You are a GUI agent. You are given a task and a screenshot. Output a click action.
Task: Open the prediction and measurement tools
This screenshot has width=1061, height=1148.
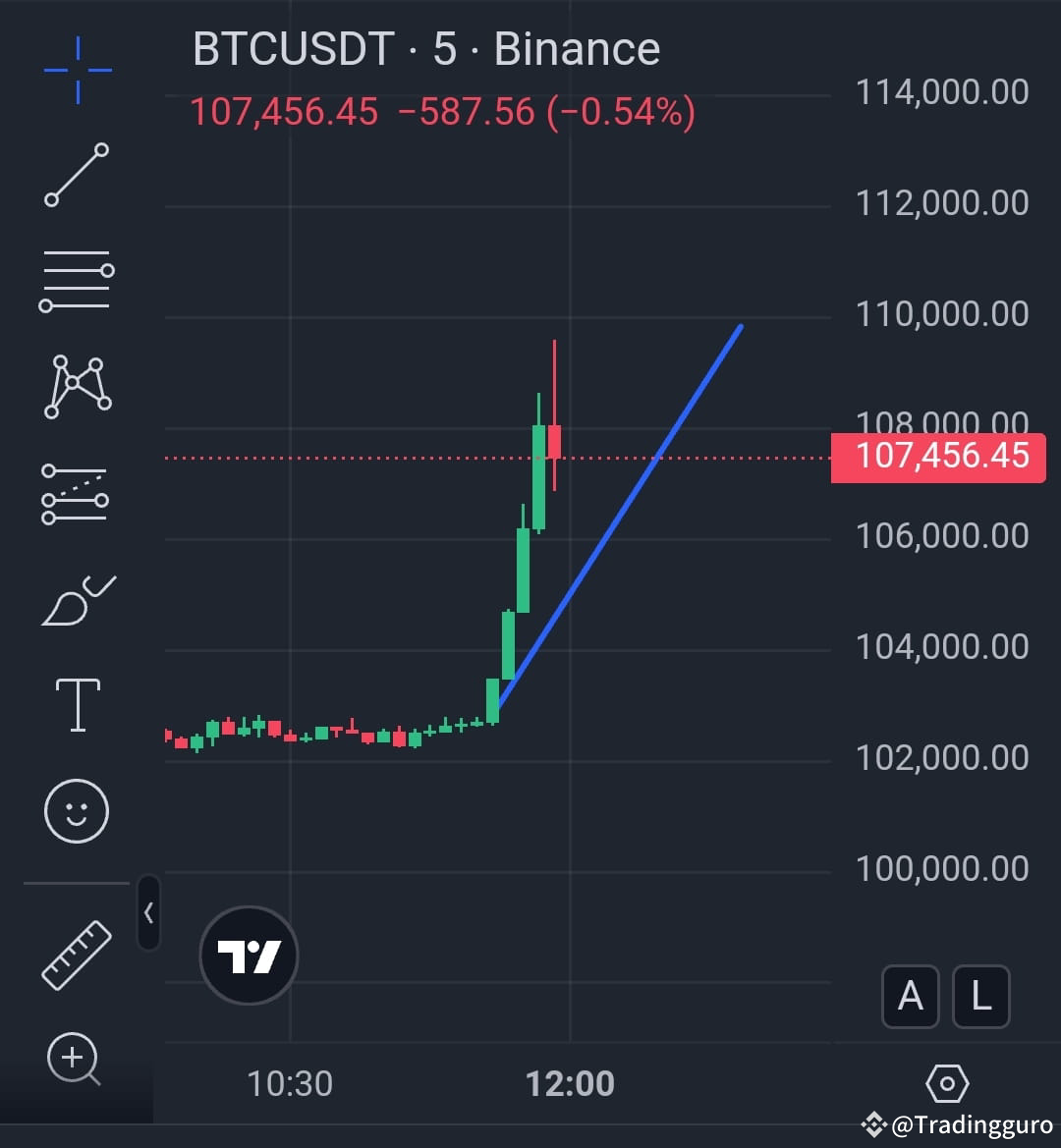click(77, 496)
